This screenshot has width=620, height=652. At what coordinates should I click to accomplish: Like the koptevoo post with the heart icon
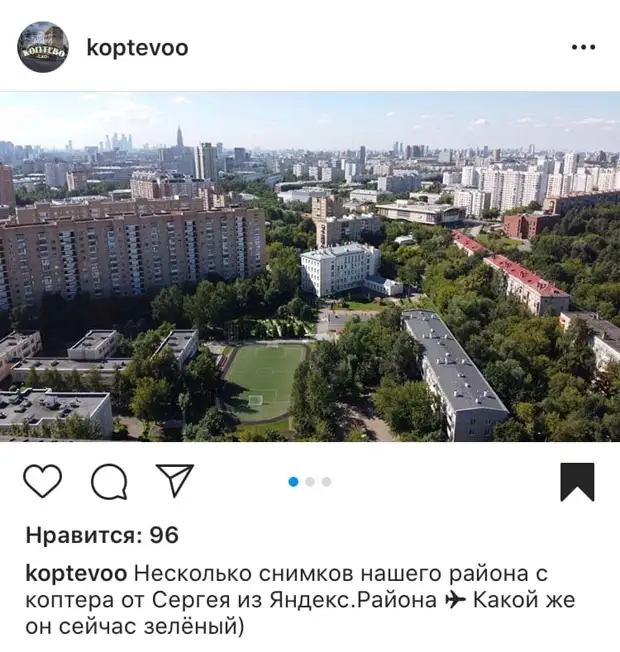click(x=43, y=482)
